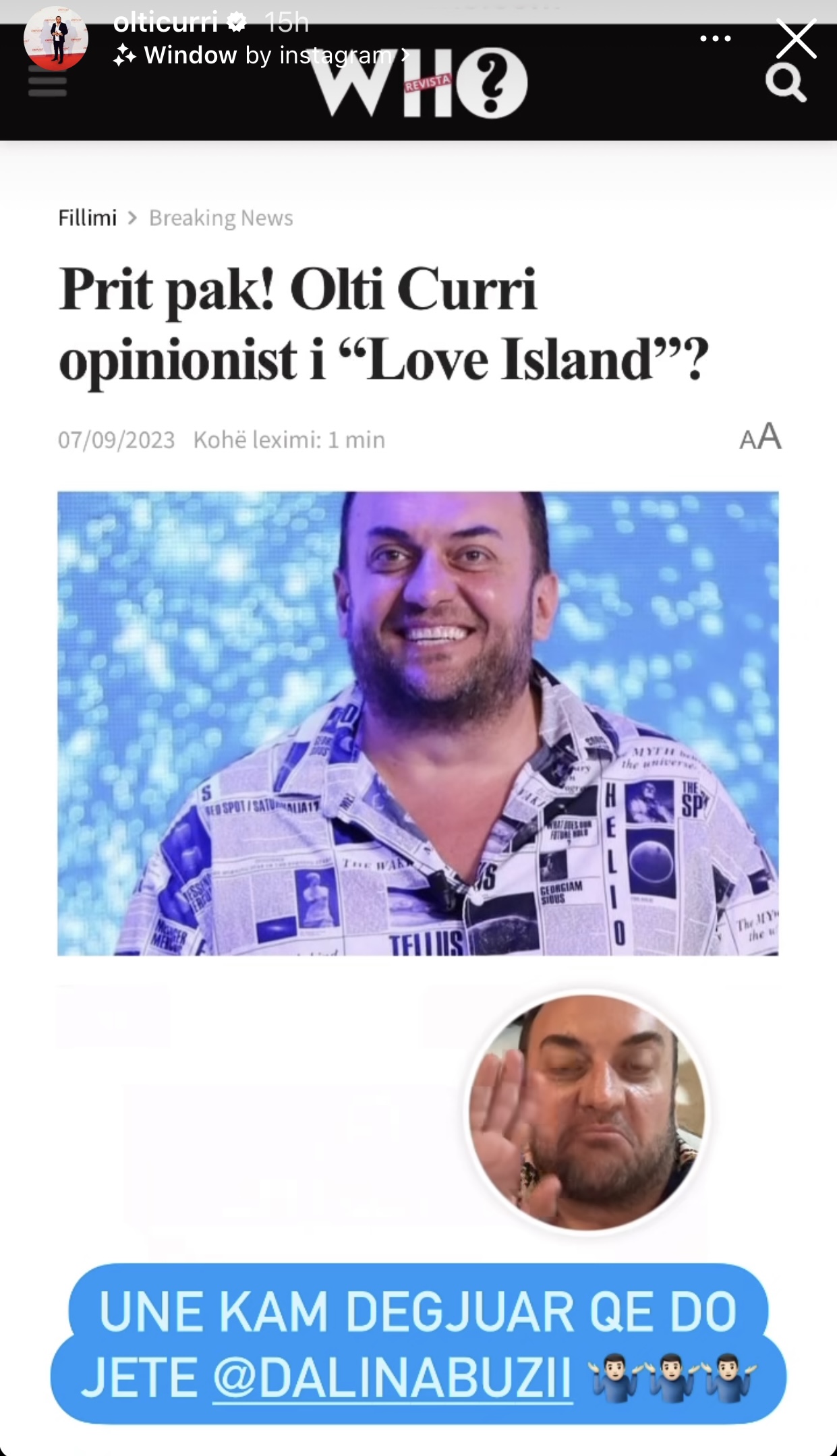Open olticurri's profile picture

pyautogui.click(x=56, y=39)
